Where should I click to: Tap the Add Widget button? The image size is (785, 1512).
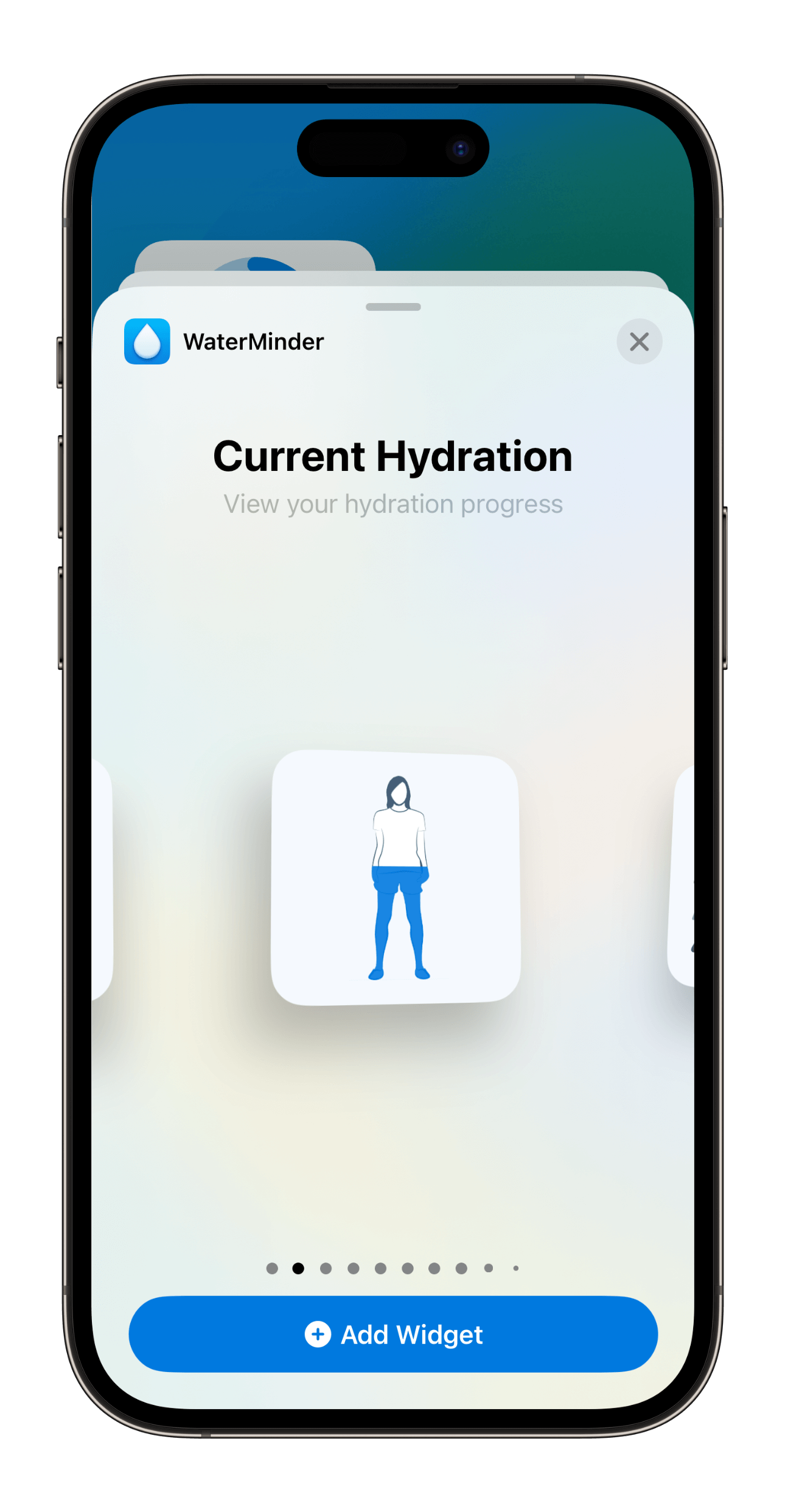[393, 1334]
